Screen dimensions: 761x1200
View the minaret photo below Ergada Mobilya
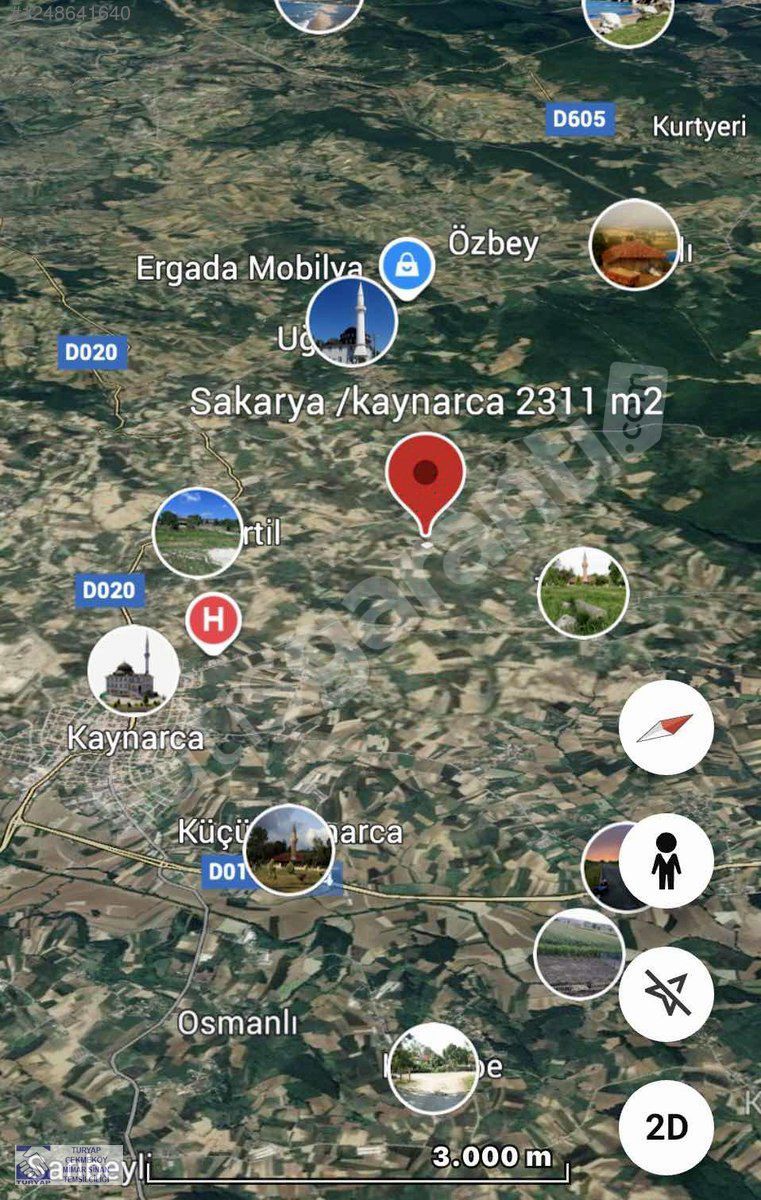pos(352,321)
